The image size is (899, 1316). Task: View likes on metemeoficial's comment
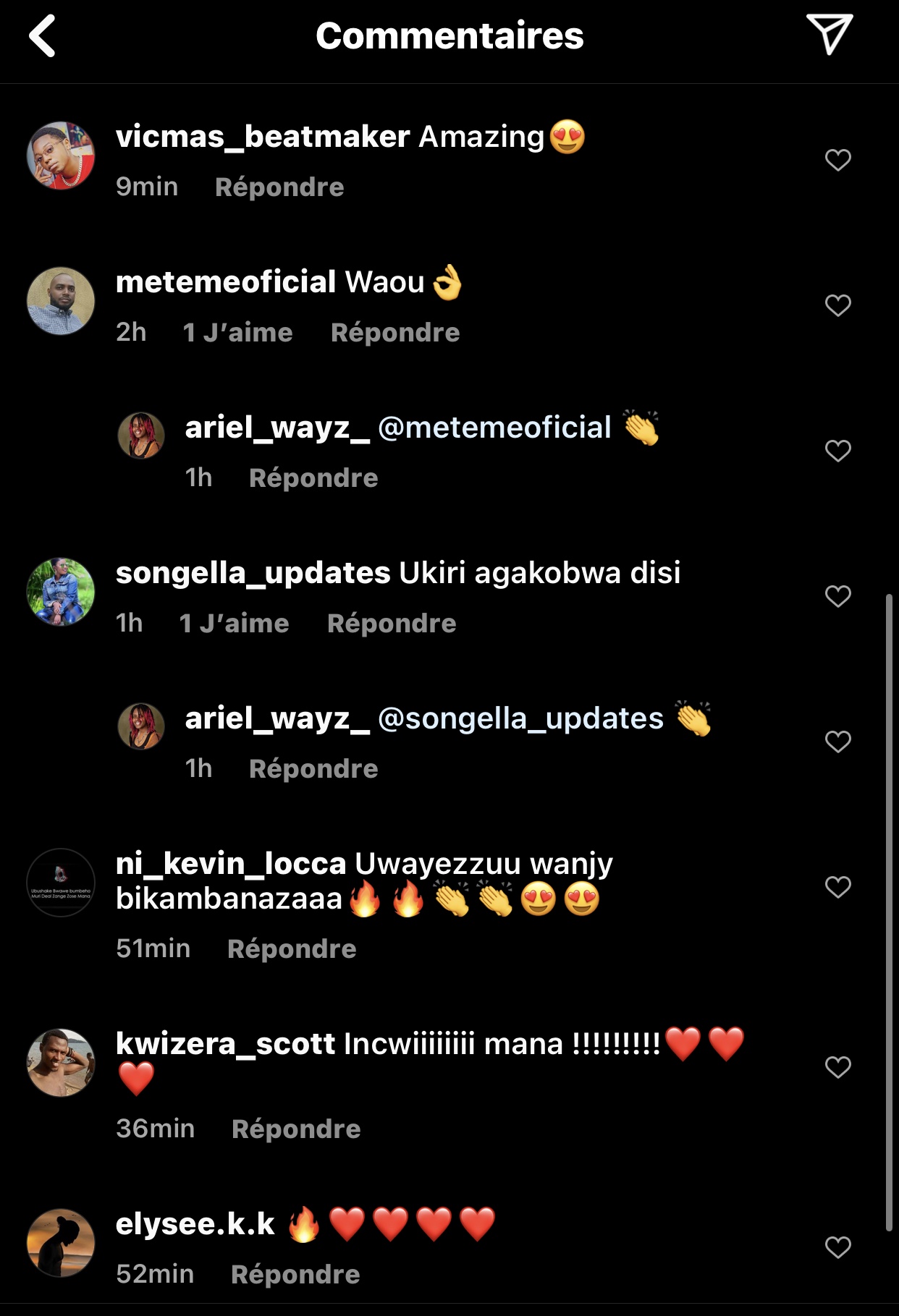click(x=238, y=333)
